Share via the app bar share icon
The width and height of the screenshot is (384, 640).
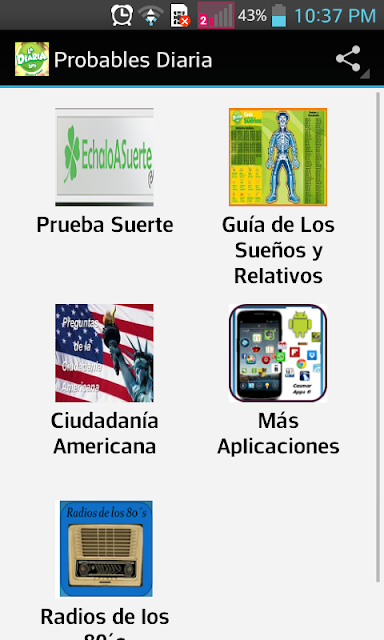(348, 59)
